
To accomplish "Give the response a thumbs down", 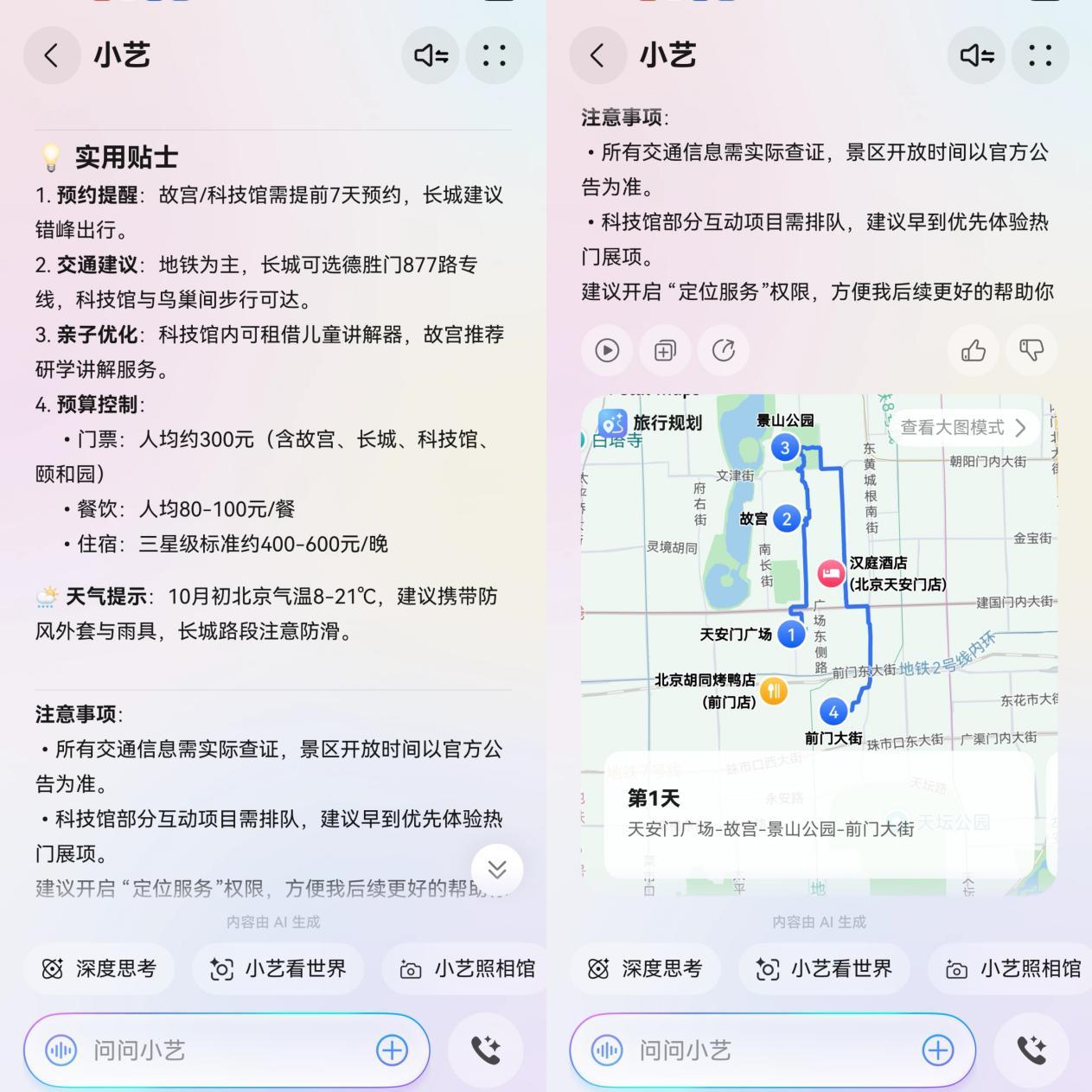I will (x=1031, y=350).
